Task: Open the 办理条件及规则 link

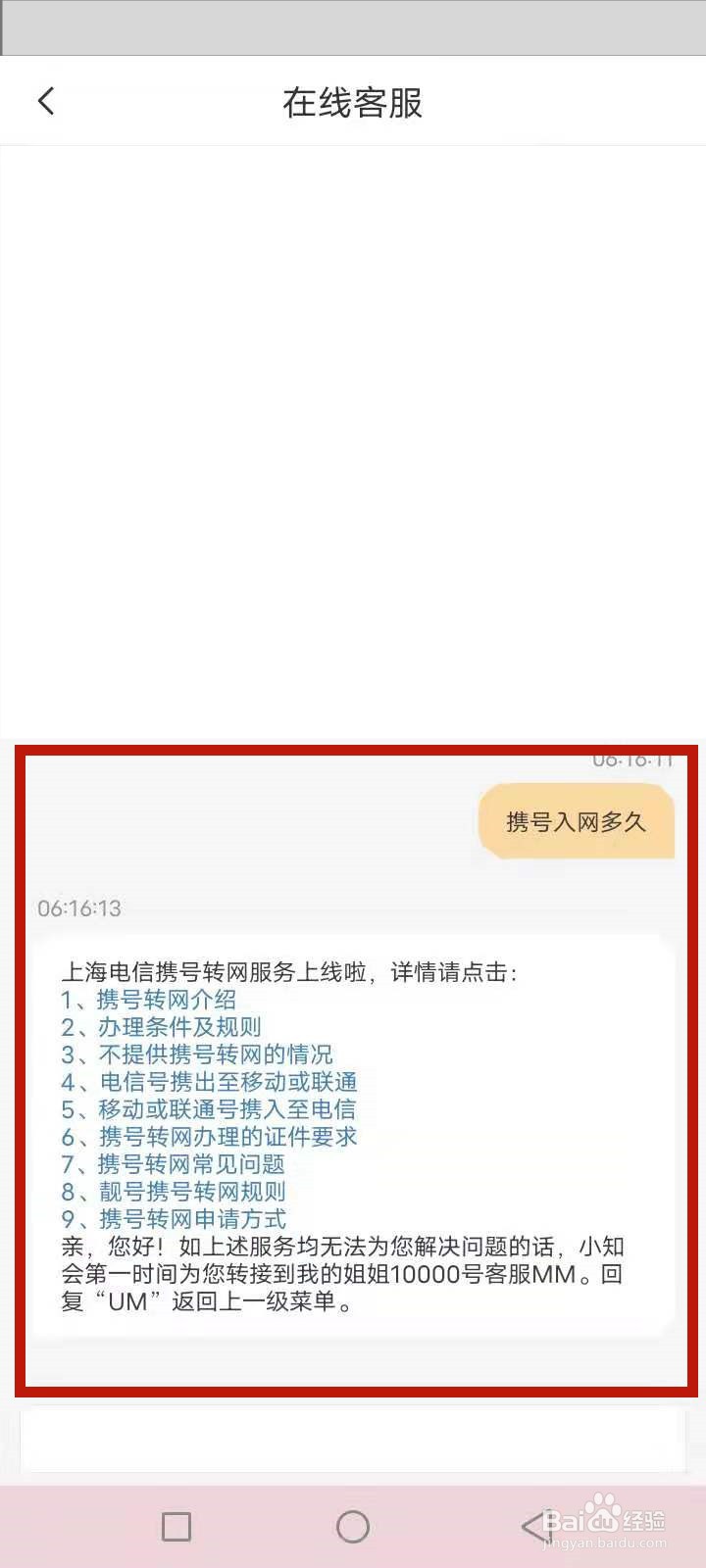Action: (165, 1027)
